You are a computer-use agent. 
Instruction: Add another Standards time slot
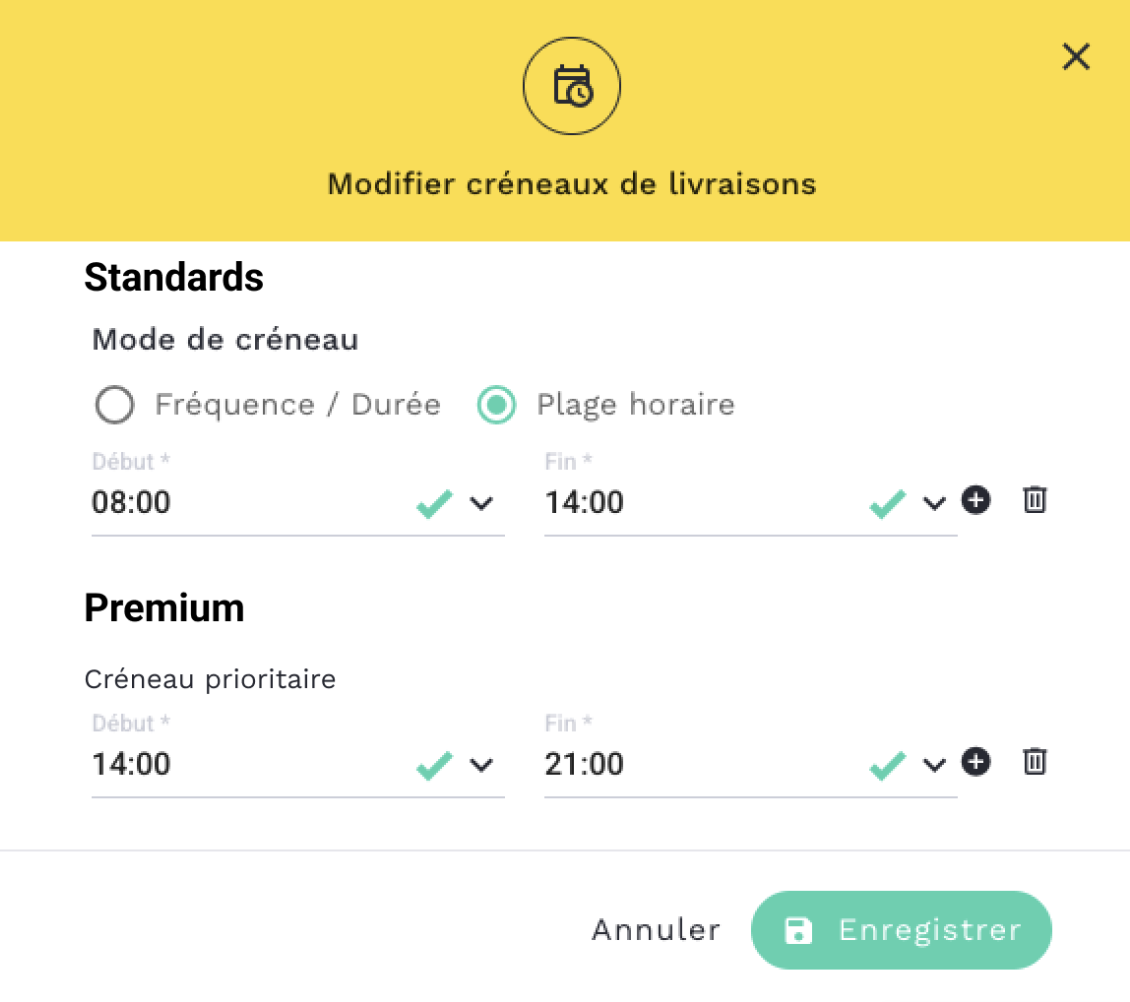[976, 500]
